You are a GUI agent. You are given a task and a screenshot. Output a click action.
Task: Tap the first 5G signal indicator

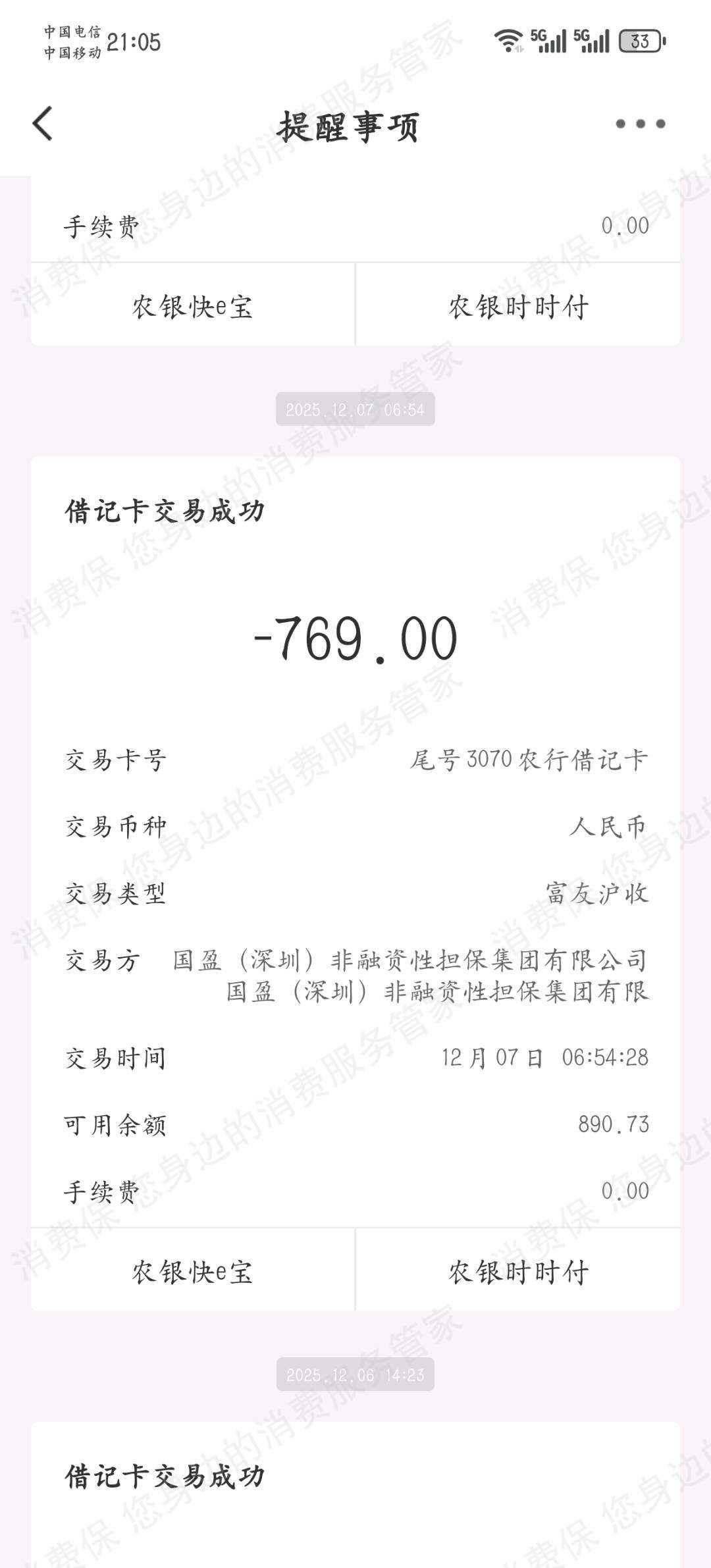pyautogui.click(x=550, y=41)
